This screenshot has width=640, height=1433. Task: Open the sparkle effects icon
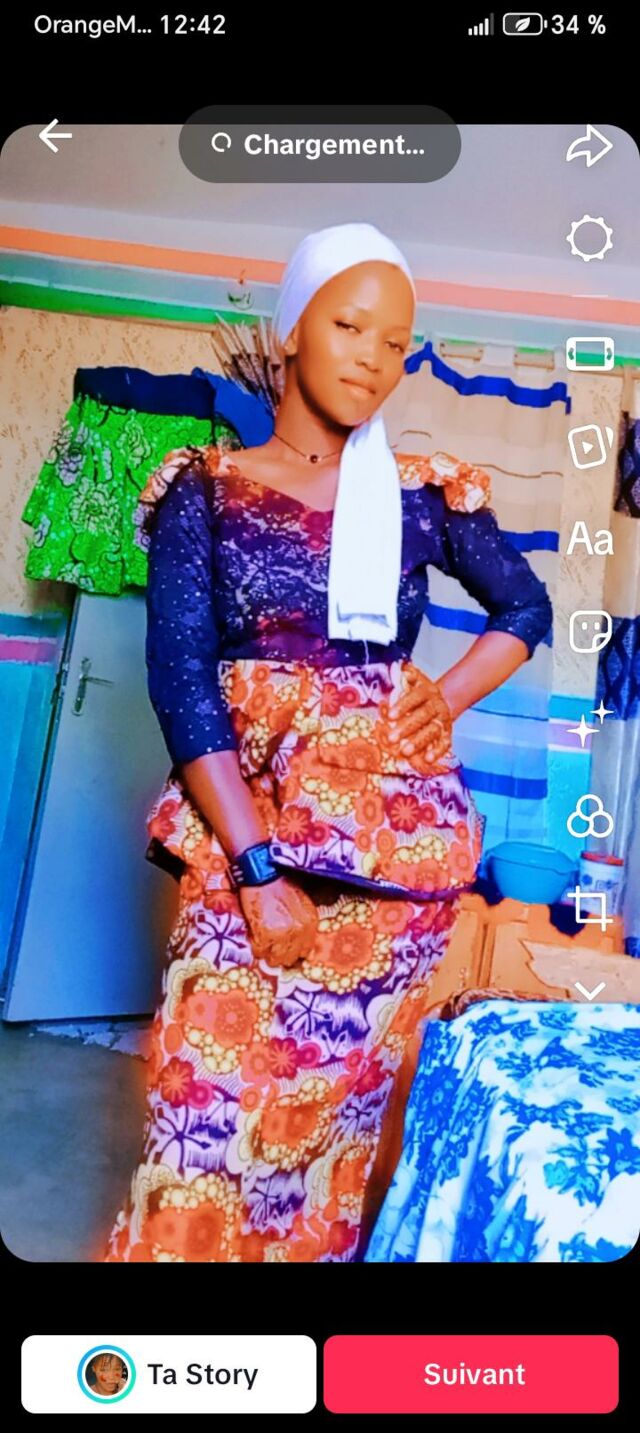pos(589,724)
